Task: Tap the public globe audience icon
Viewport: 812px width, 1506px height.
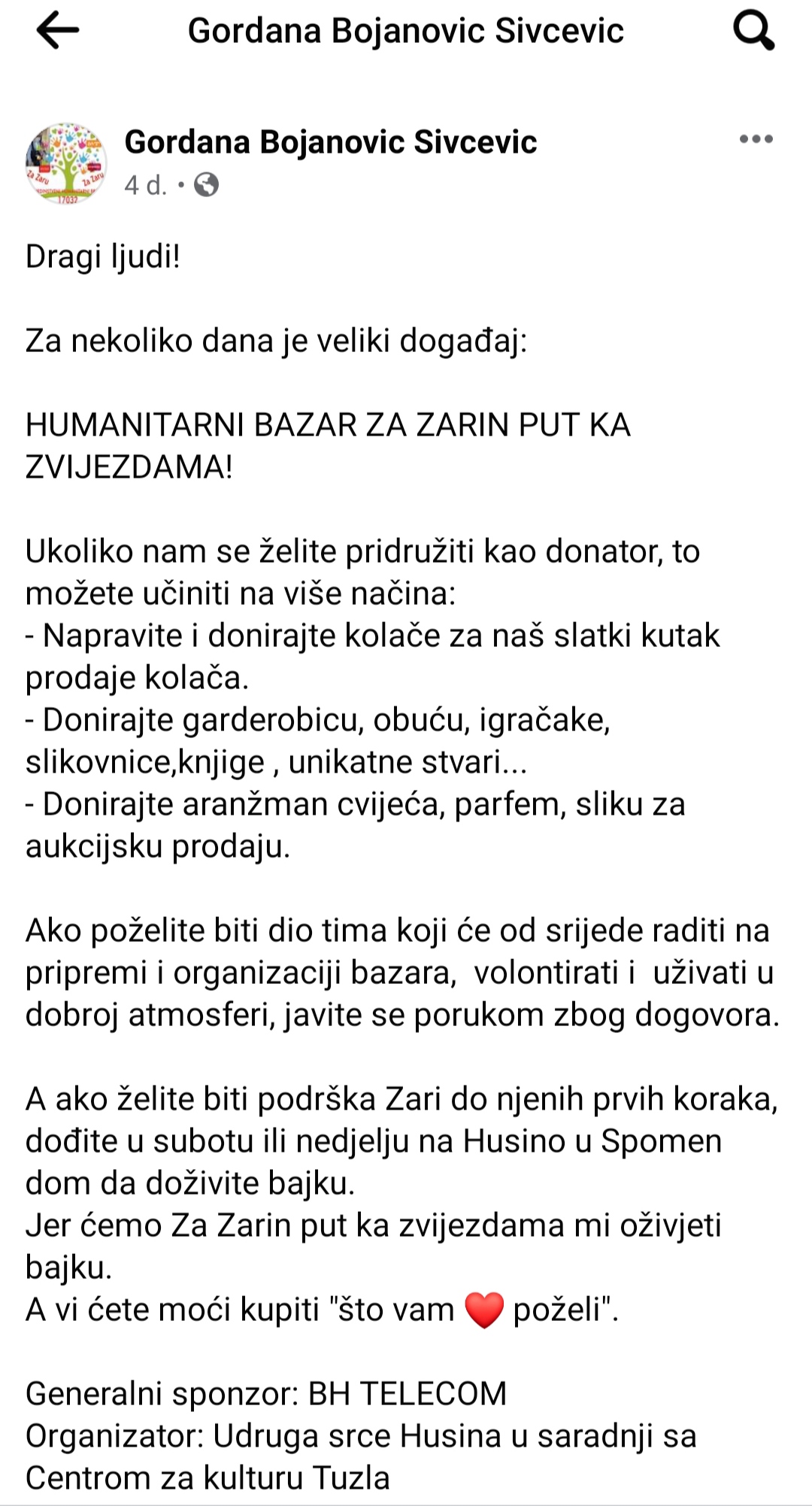Action: click(206, 184)
